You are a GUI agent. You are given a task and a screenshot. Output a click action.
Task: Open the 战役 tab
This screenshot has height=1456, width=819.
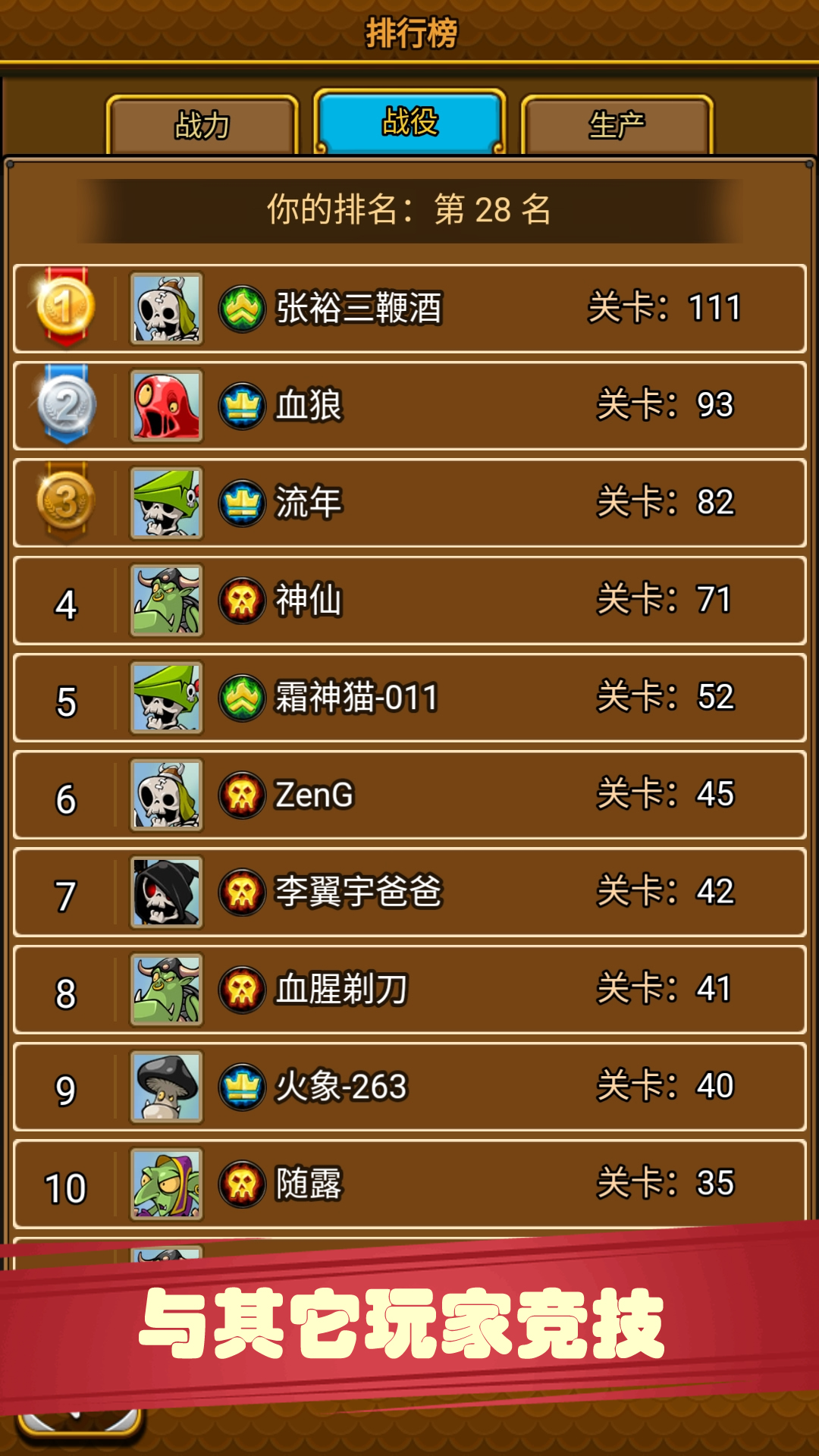410,121
